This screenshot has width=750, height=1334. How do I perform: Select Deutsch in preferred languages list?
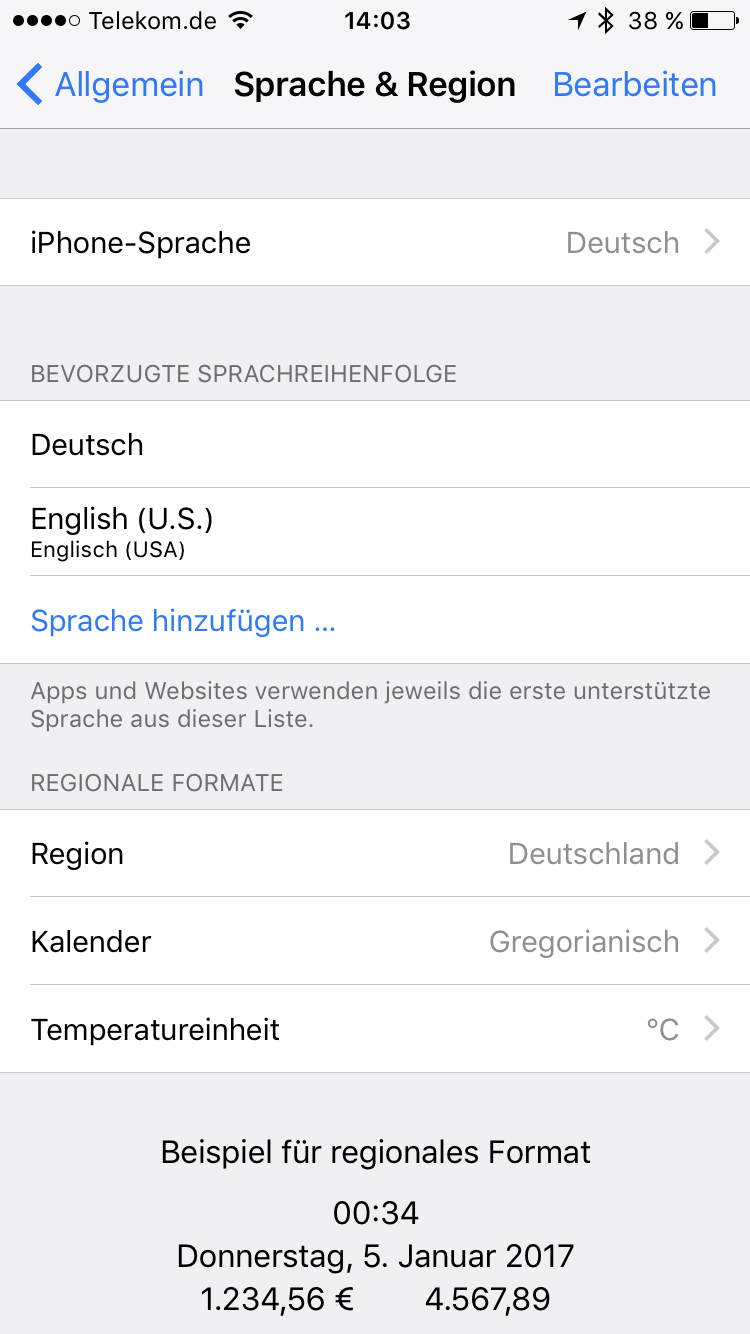pos(375,444)
